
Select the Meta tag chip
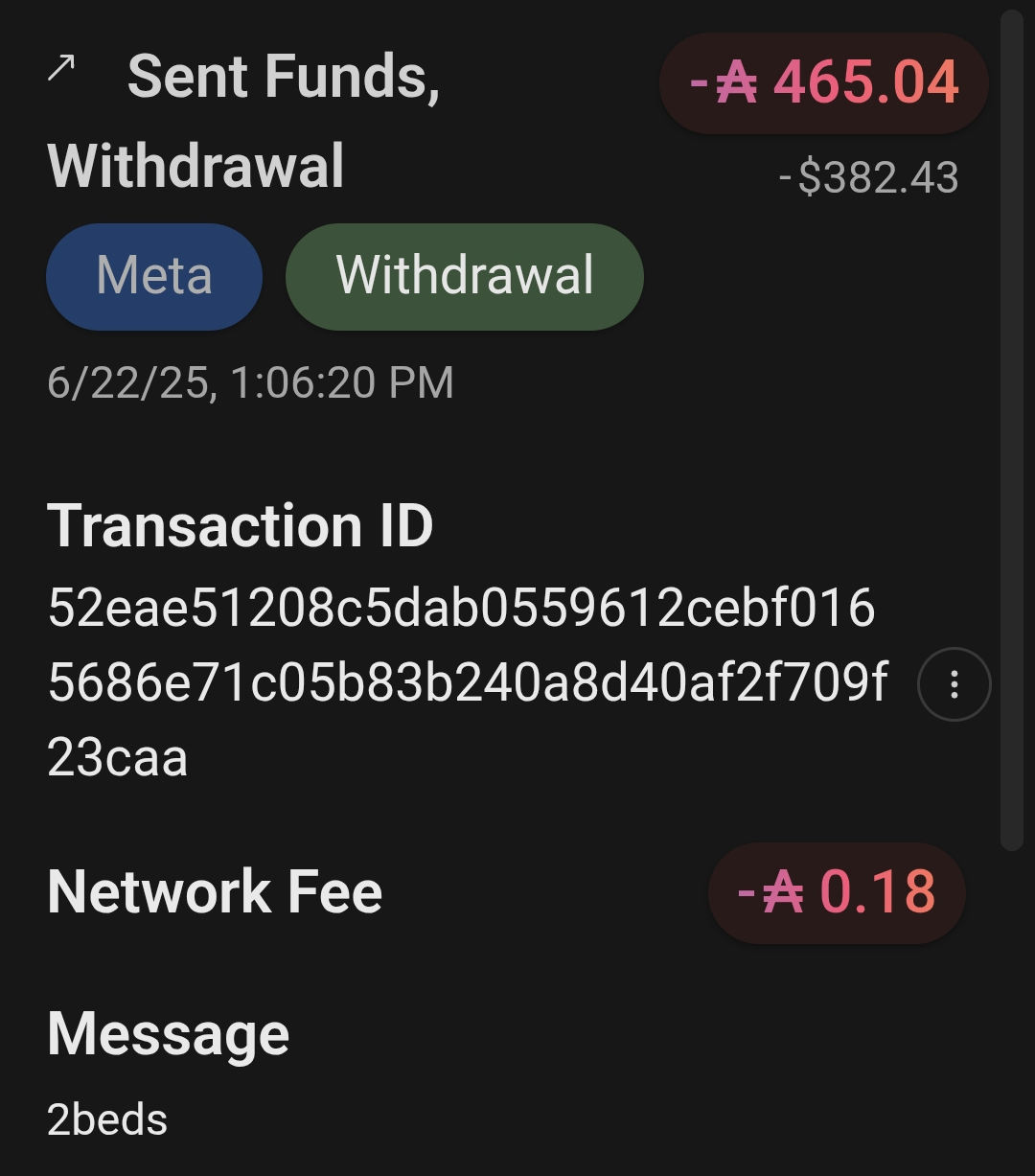pos(154,276)
